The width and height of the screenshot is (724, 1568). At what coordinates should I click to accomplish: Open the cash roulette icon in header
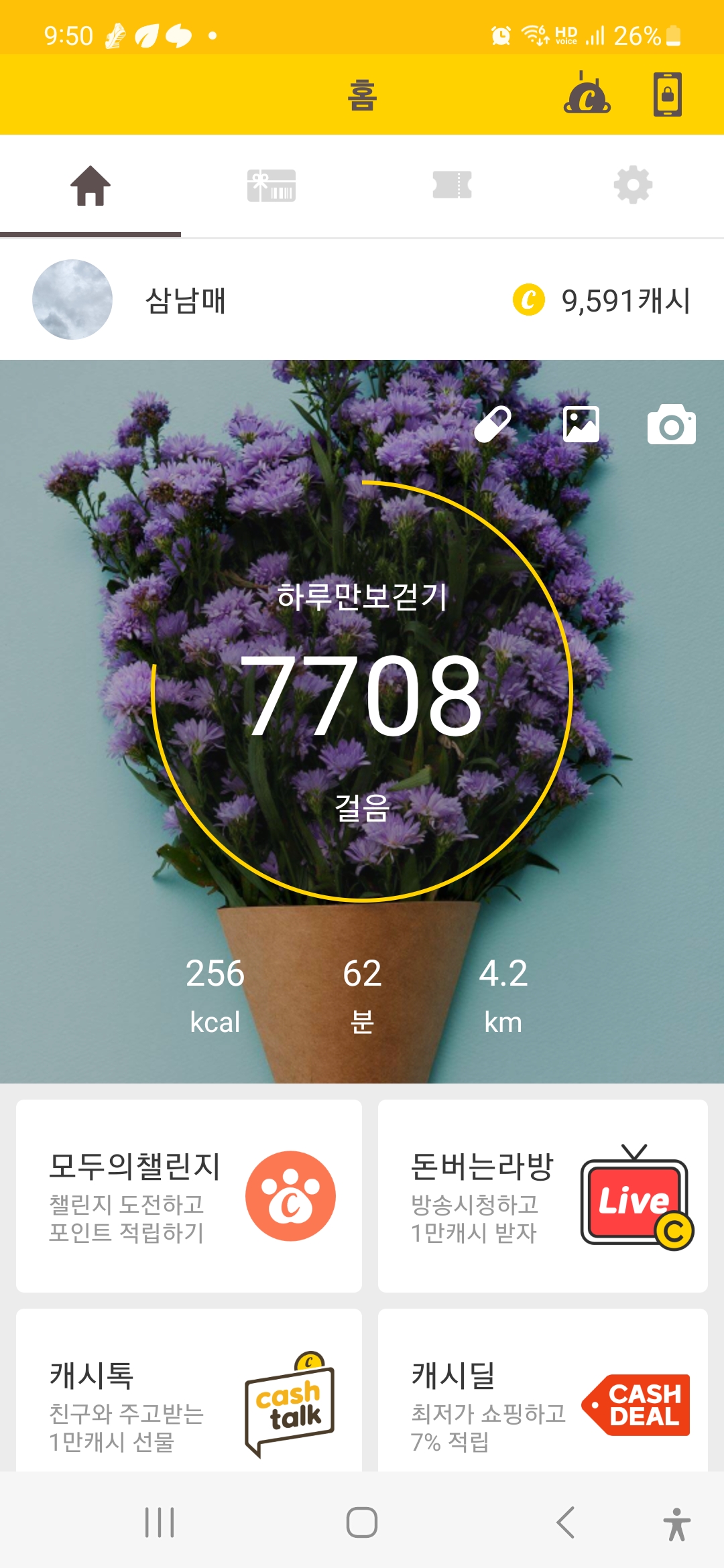click(x=587, y=94)
